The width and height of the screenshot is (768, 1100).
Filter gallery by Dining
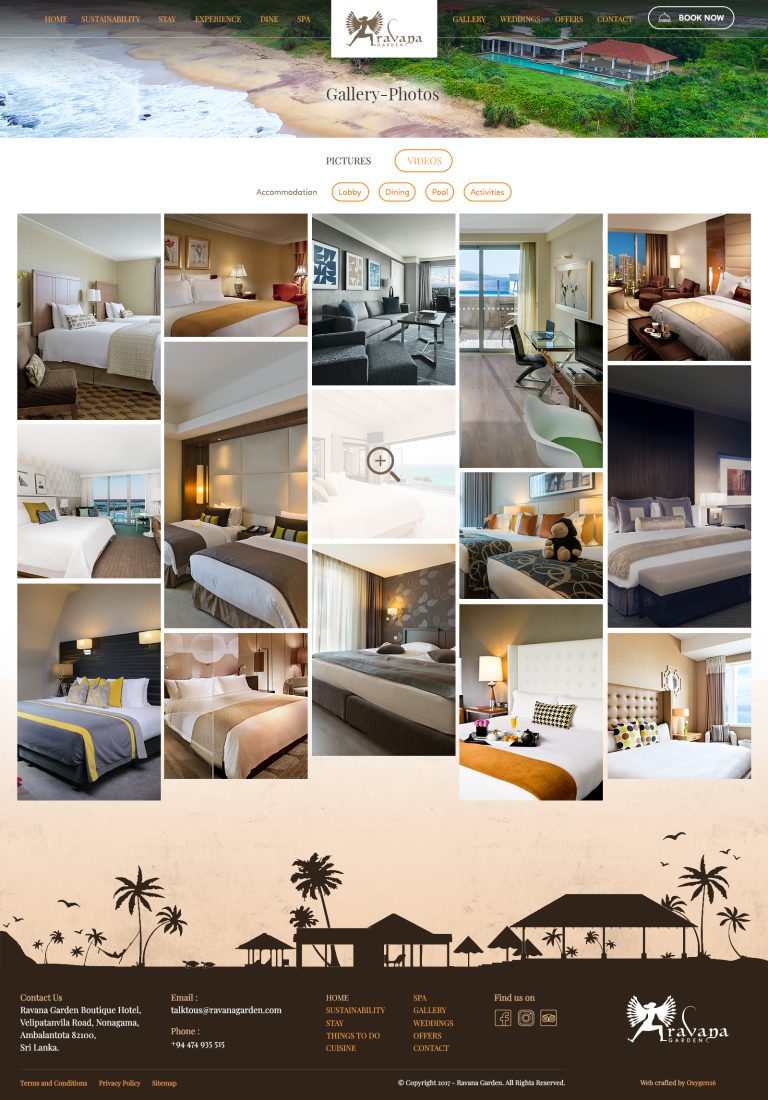(x=398, y=192)
